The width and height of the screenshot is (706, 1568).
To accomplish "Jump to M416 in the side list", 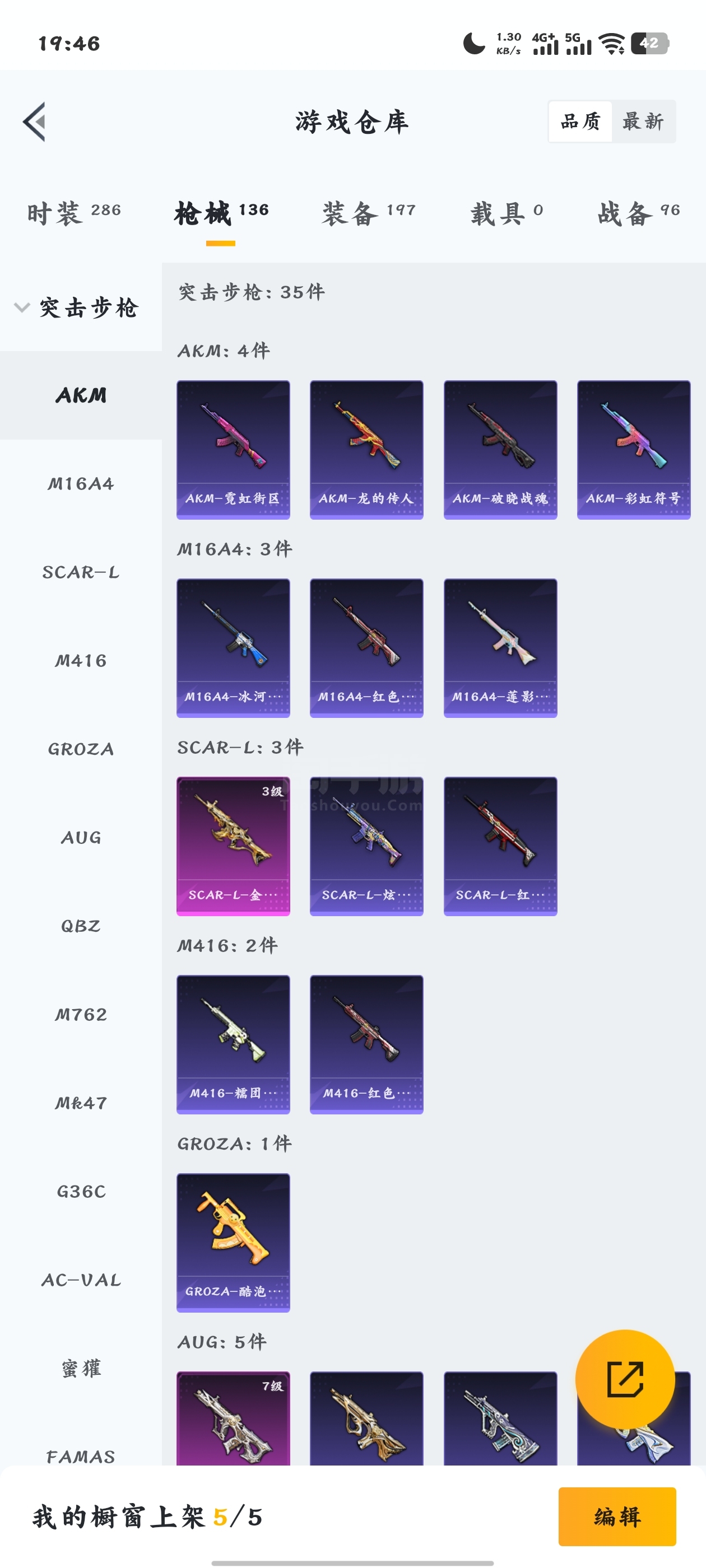I will (x=81, y=660).
